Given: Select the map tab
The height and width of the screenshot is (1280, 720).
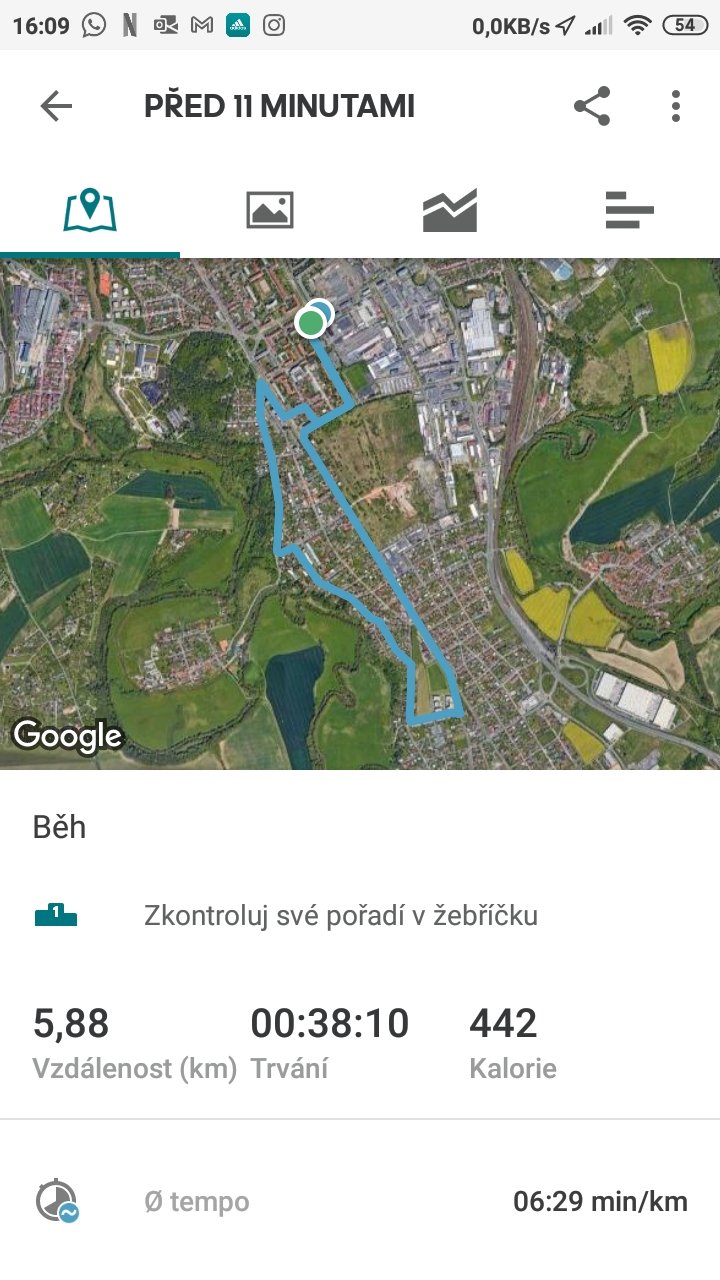Looking at the screenshot, I should tap(90, 210).
